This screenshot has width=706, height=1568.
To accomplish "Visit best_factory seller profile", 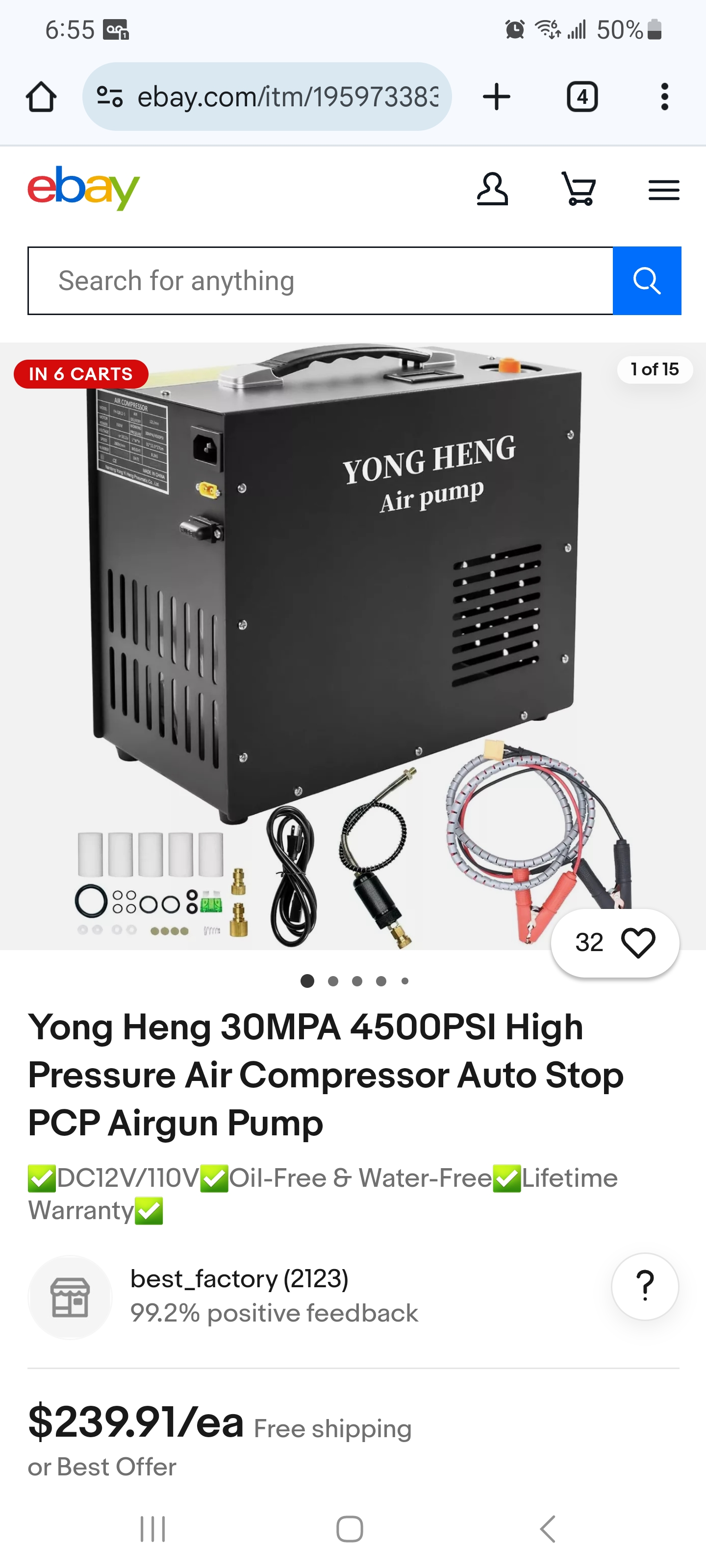I will pos(239,1279).
